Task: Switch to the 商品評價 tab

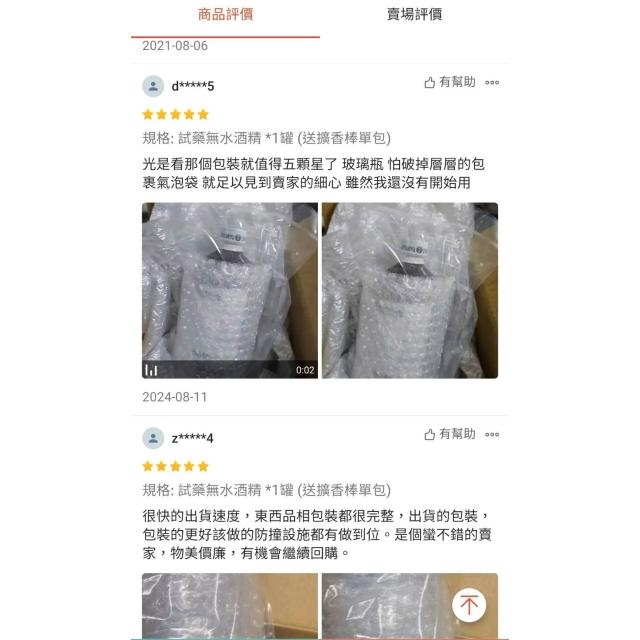Action: point(225,15)
